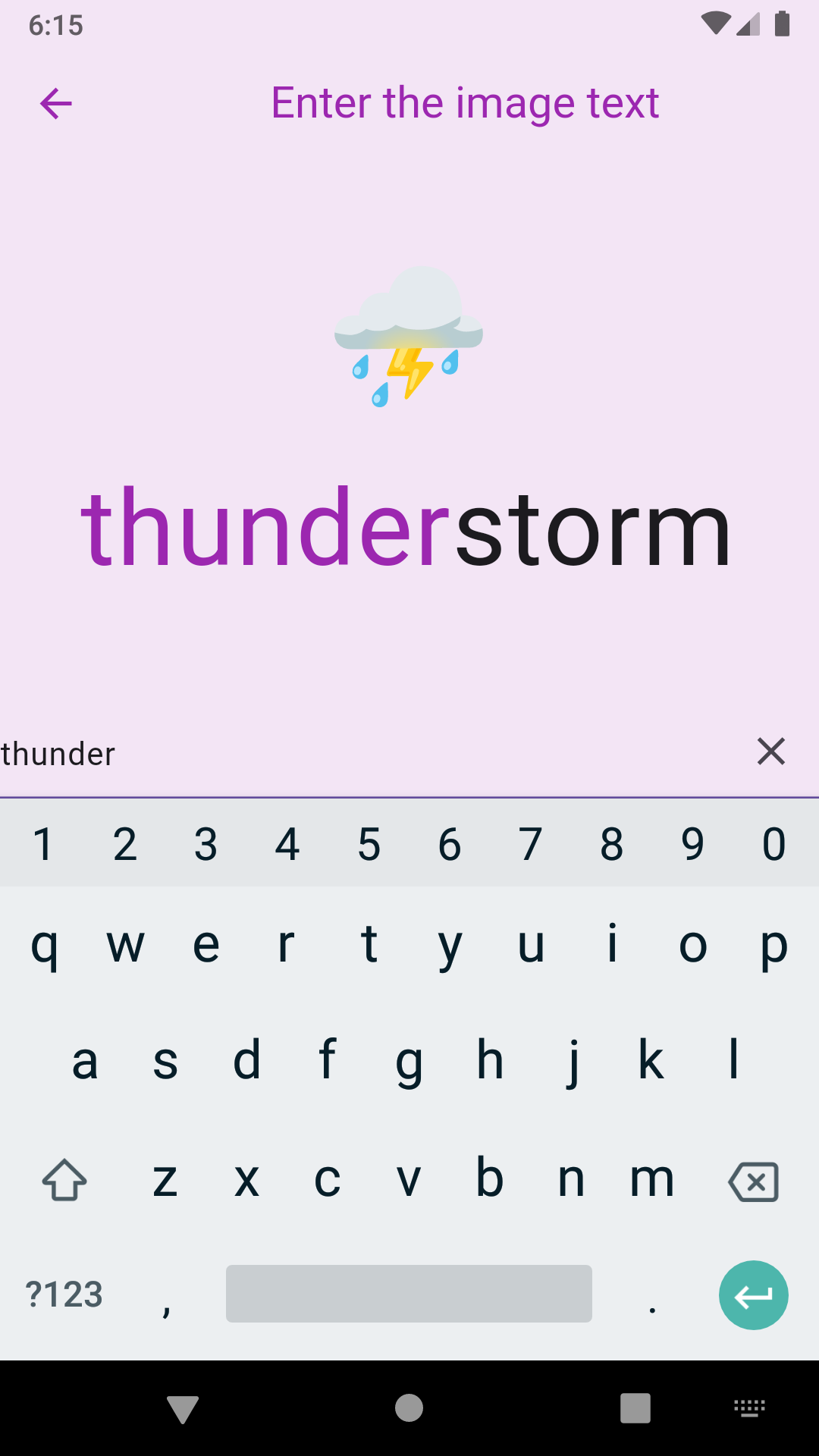The image size is (819, 1456).
Task: Type the letter t key
Action: (369, 945)
